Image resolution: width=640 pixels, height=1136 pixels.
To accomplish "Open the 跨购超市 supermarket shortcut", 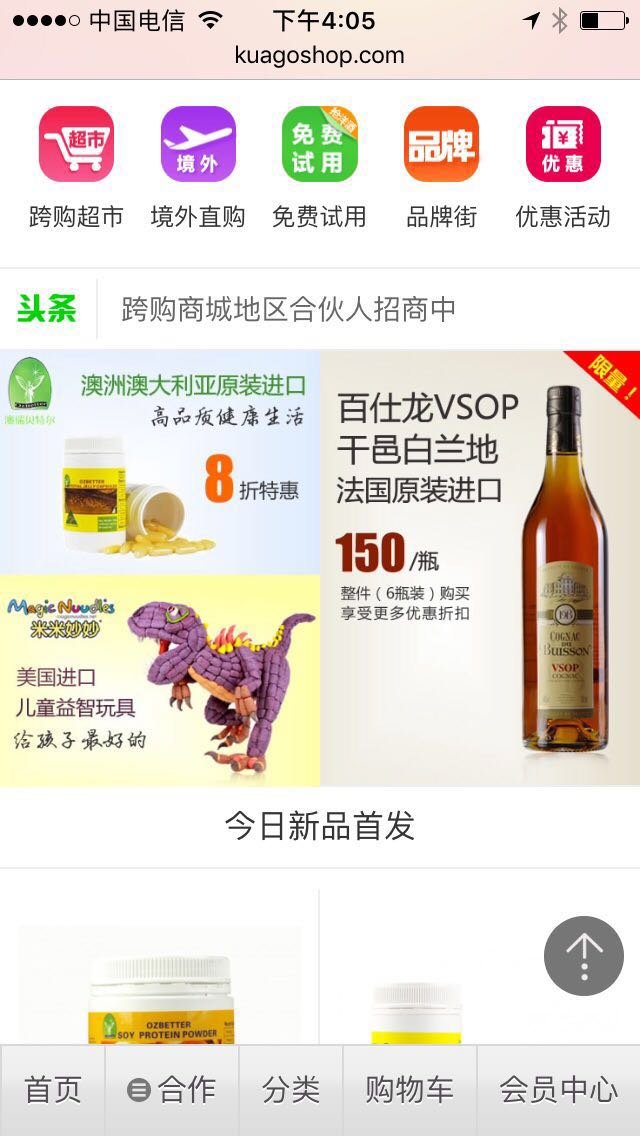I will (x=76, y=167).
